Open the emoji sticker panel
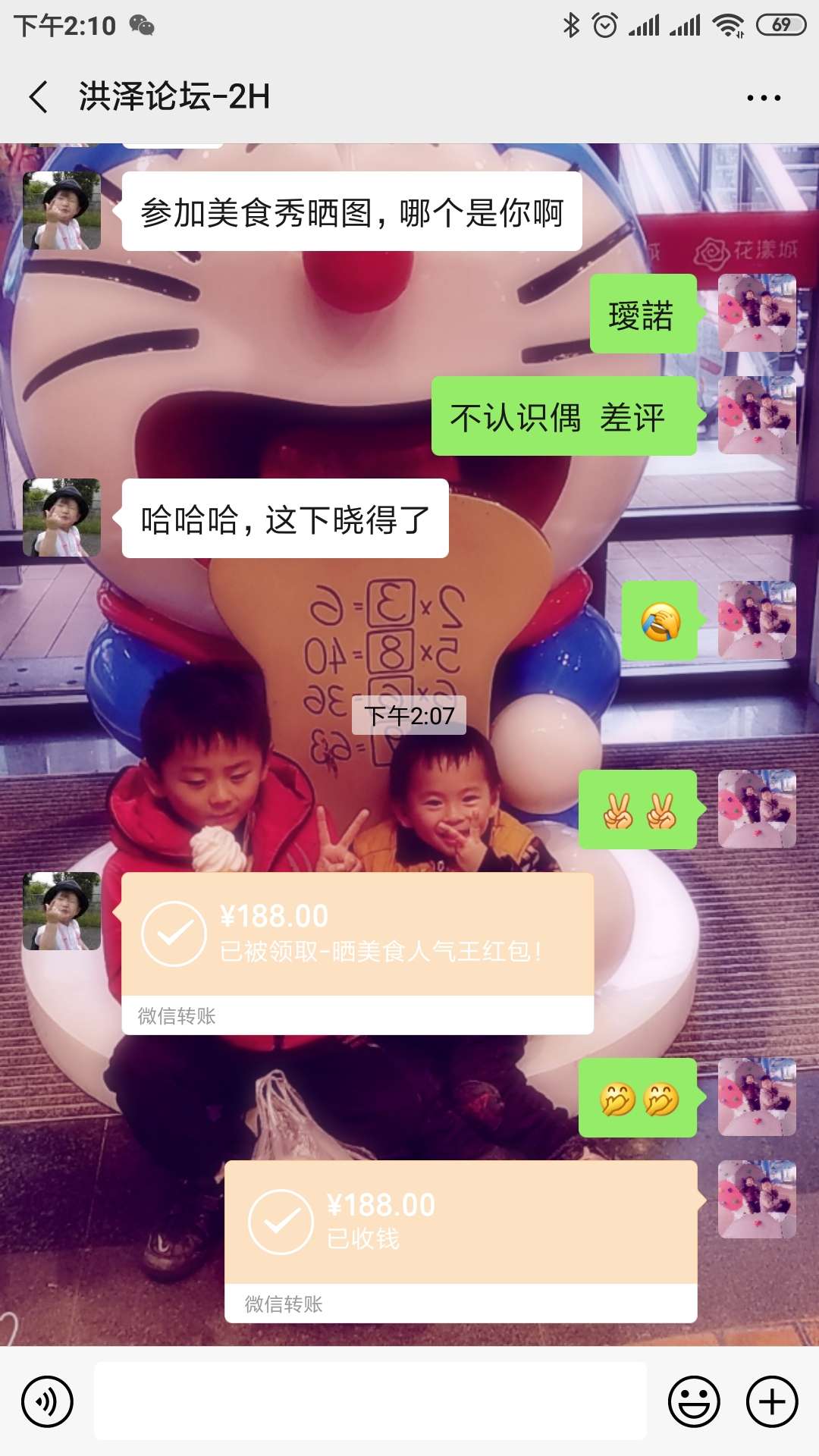Screen dimensions: 819x1456 coord(694,1401)
